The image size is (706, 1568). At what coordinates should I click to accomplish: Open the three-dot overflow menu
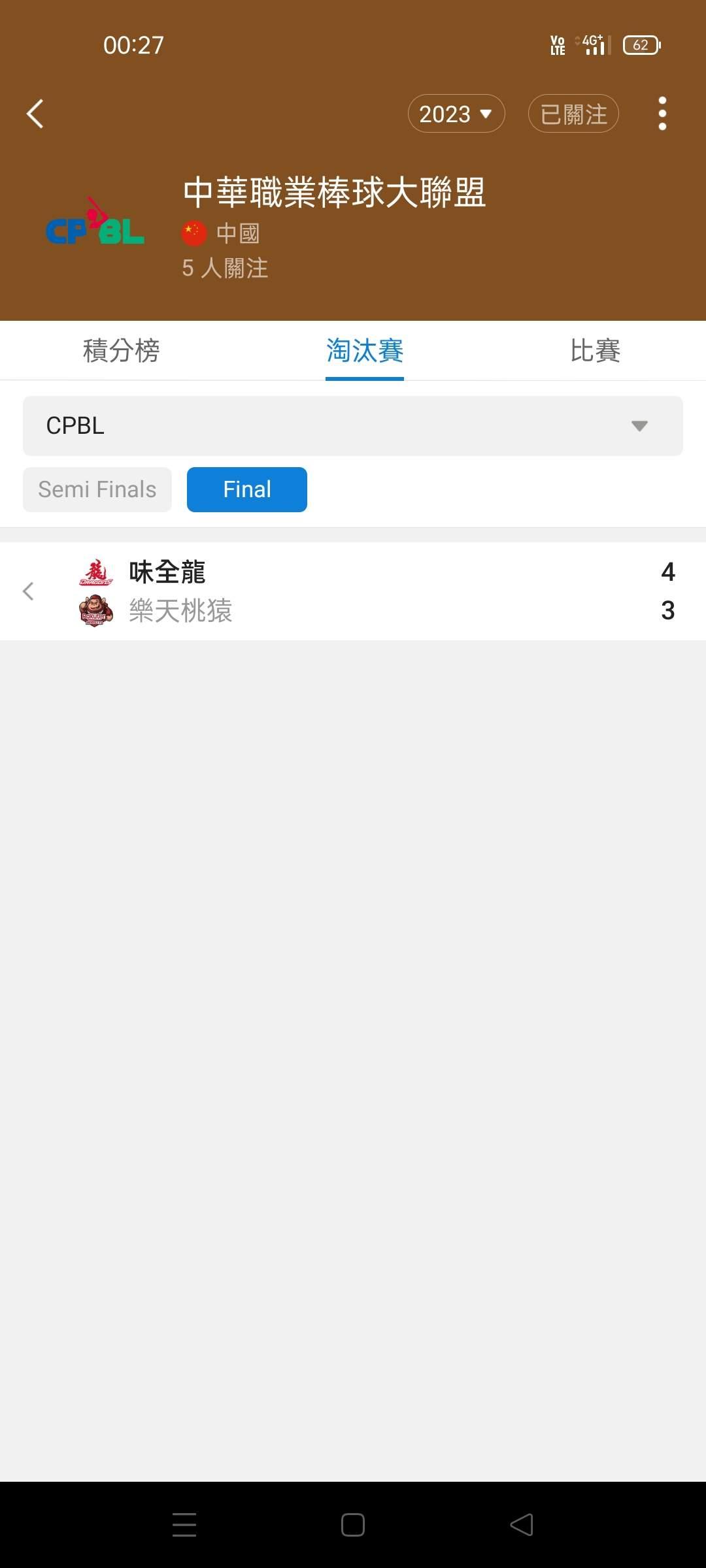pyautogui.click(x=662, y=114)
